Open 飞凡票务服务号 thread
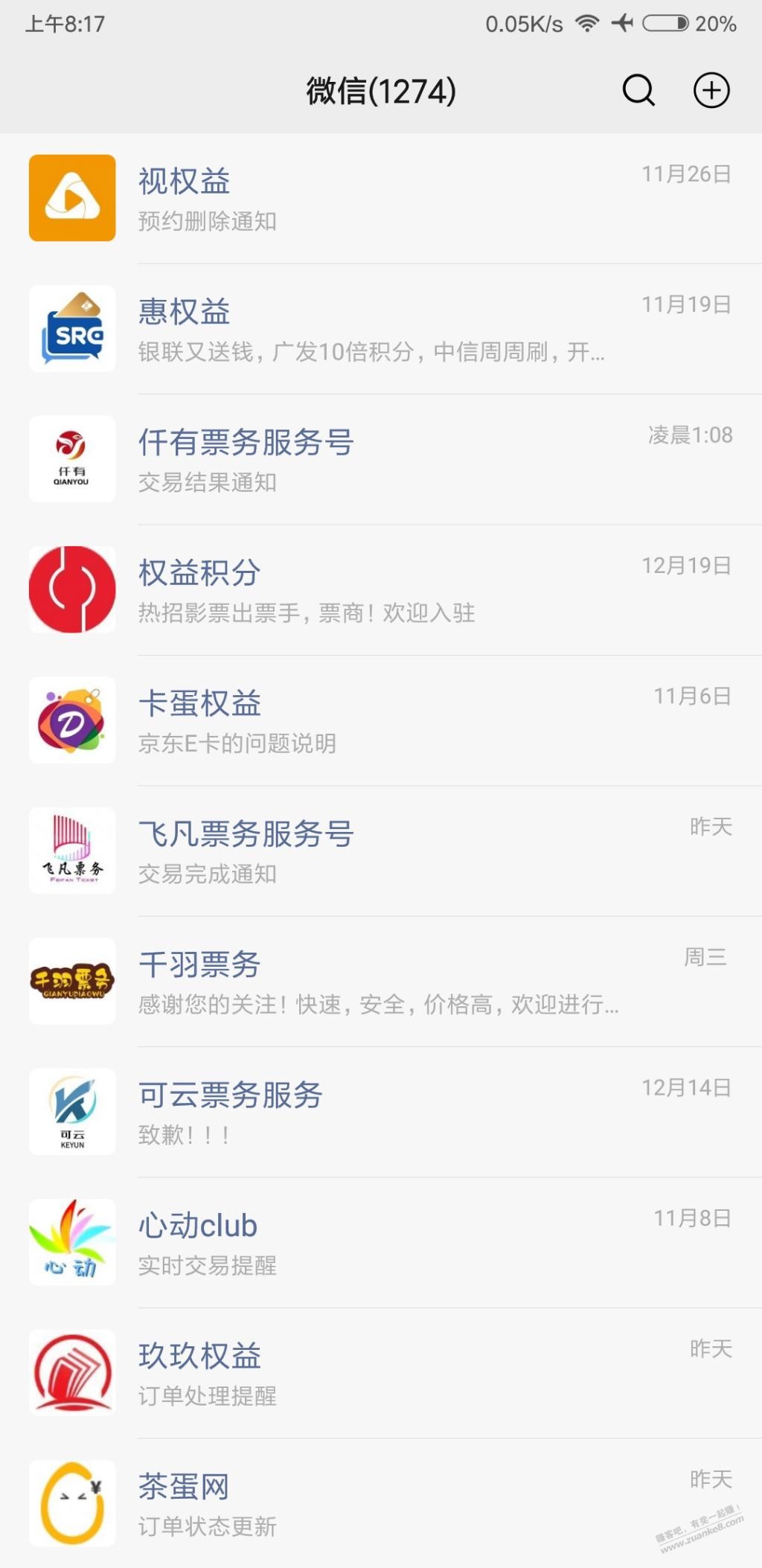The width and height of the screenshot is (762, 1568). (x=381, y=851)
